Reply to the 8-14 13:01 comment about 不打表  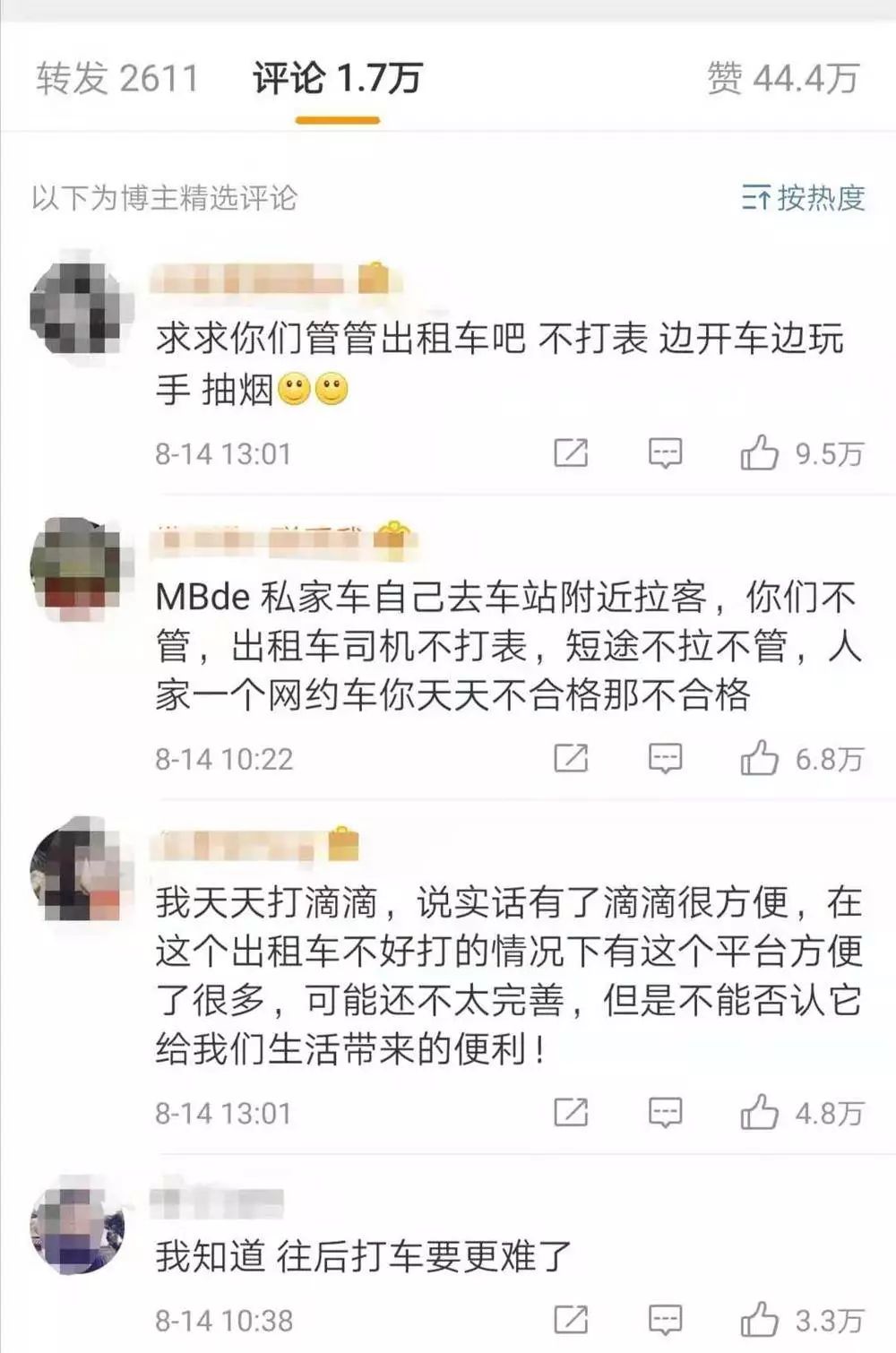click(x=665, y=453)
